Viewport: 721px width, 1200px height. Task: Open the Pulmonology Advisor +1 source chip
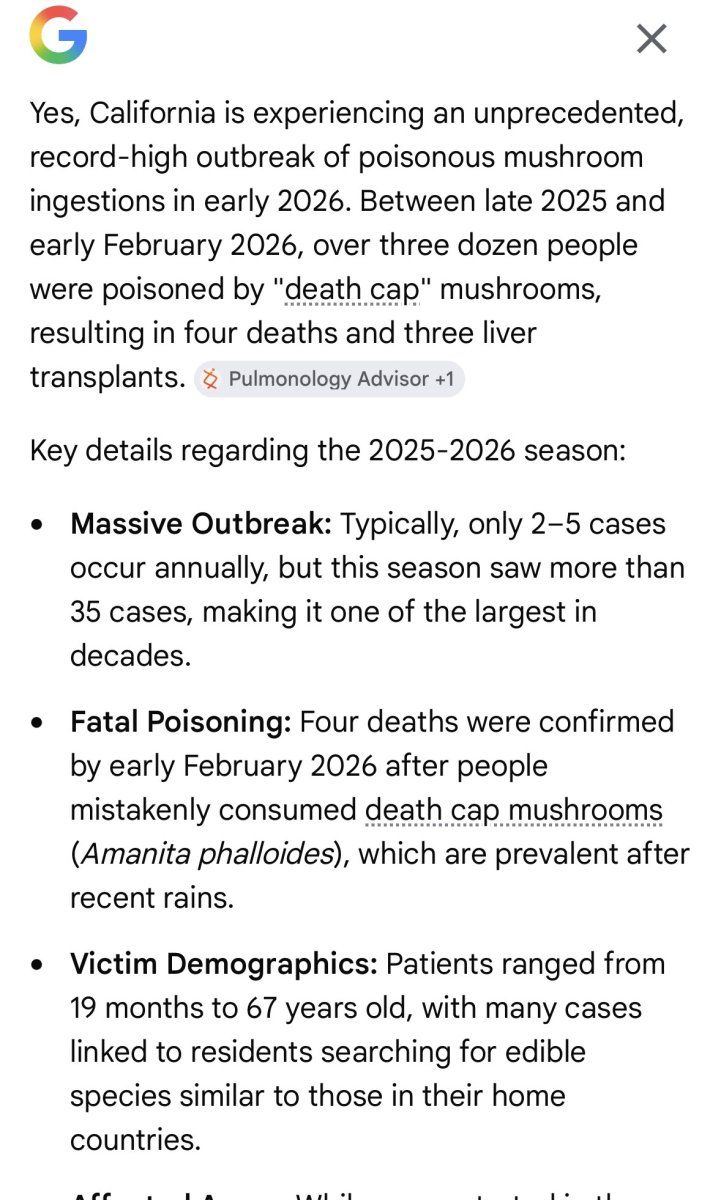coord(329,379)
